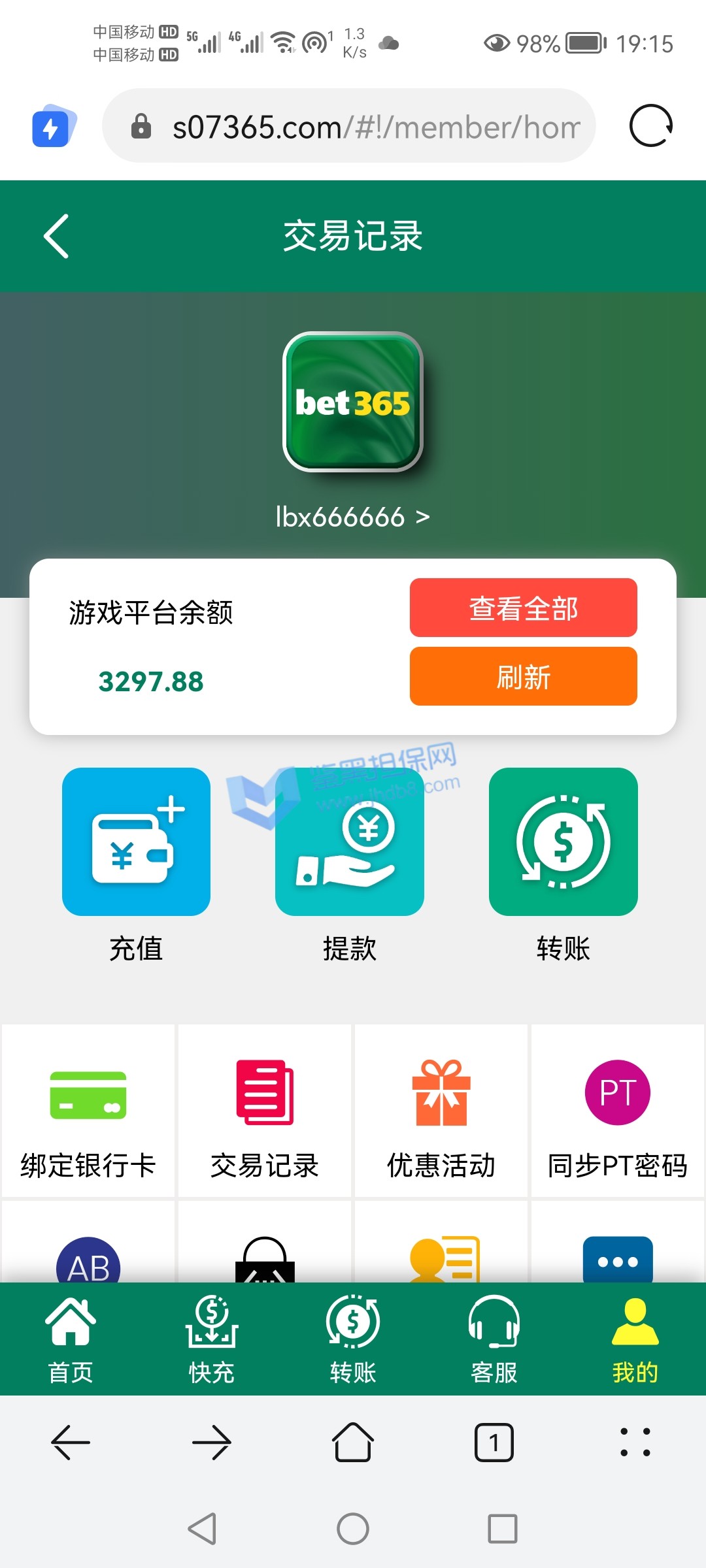
Task: Open browser tabs switcher
Action: pos(494,1443)
